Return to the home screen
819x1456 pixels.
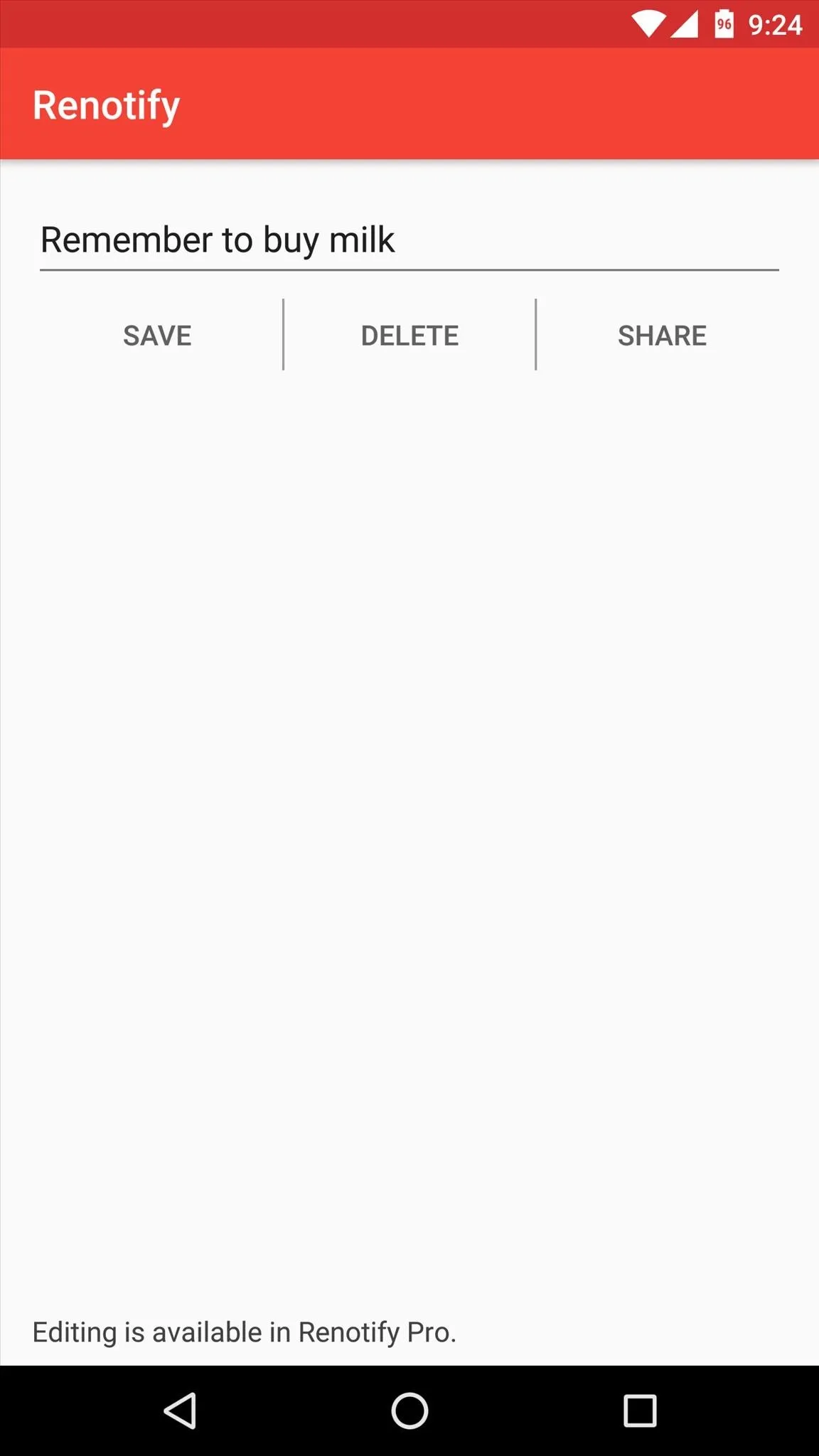409,1410
